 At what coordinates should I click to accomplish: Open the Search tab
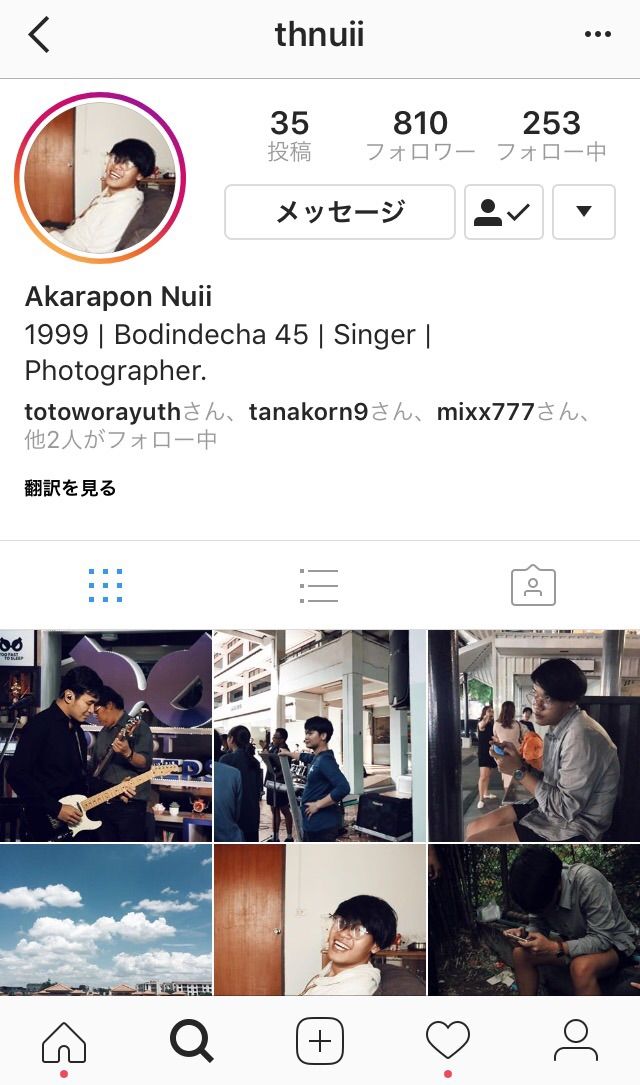coord(192,1042)
